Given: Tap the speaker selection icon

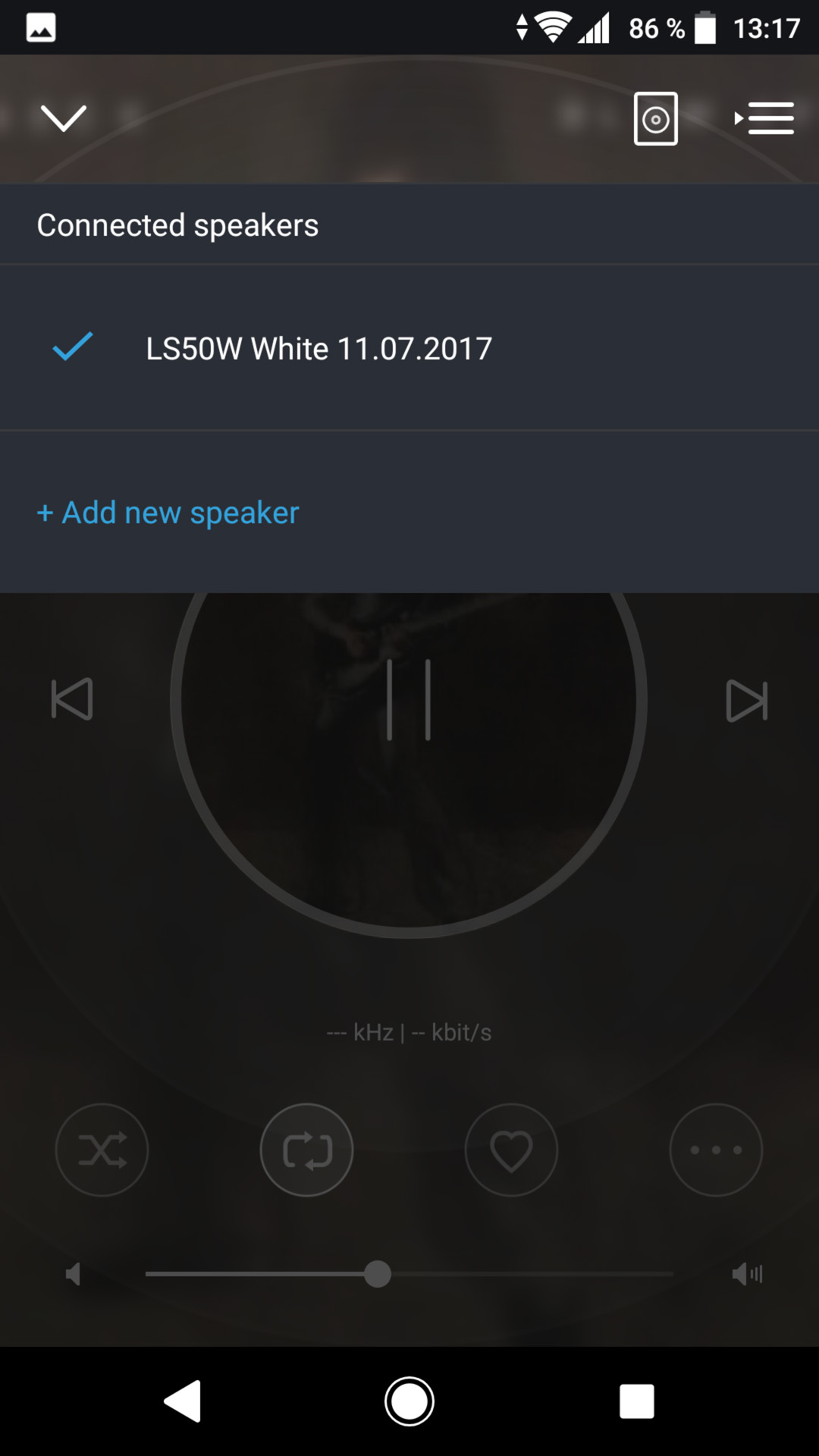Looking at the screenshot, I should click(656, 118).
